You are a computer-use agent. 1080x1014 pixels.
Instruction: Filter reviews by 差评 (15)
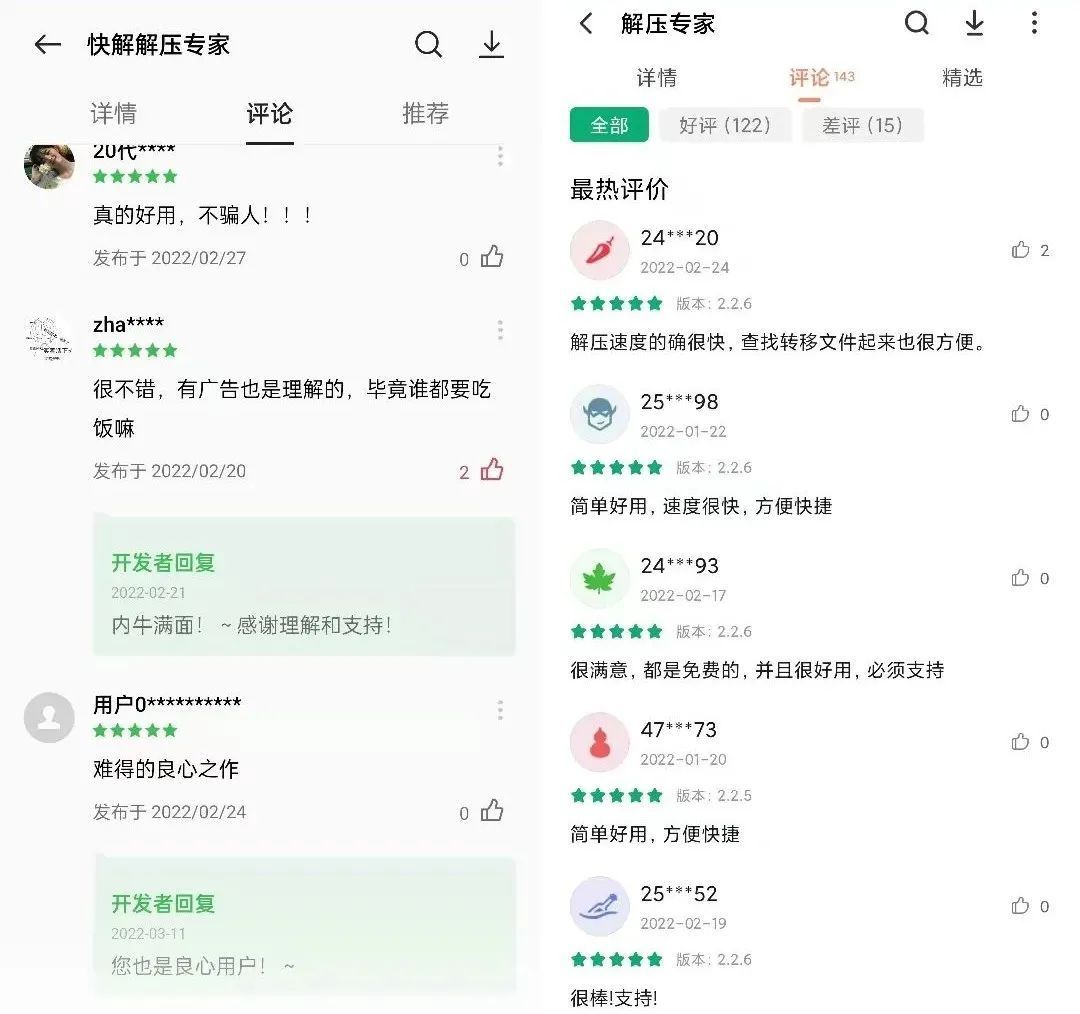coord(862,125)
